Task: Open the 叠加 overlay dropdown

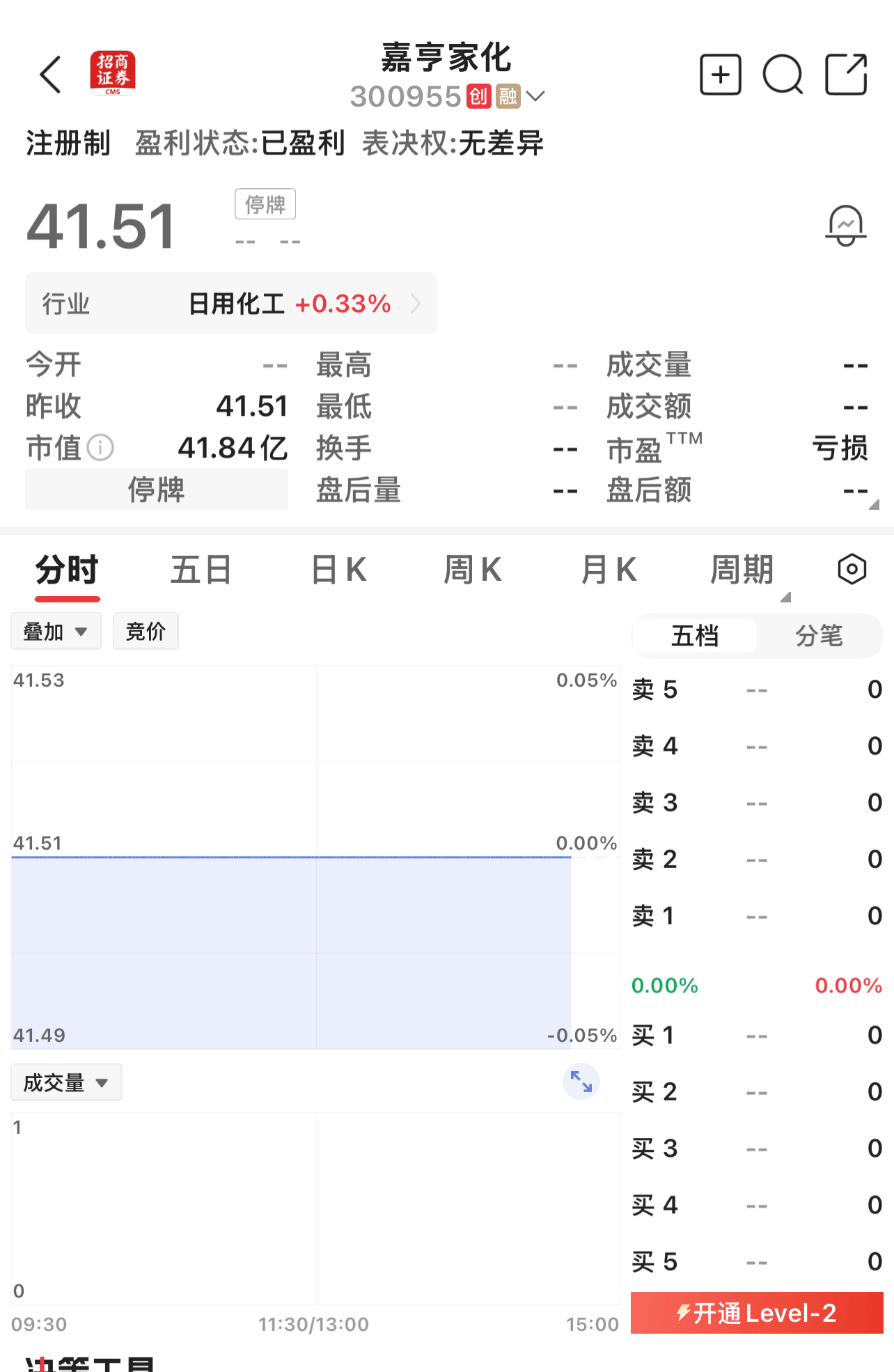Action: 56,632
